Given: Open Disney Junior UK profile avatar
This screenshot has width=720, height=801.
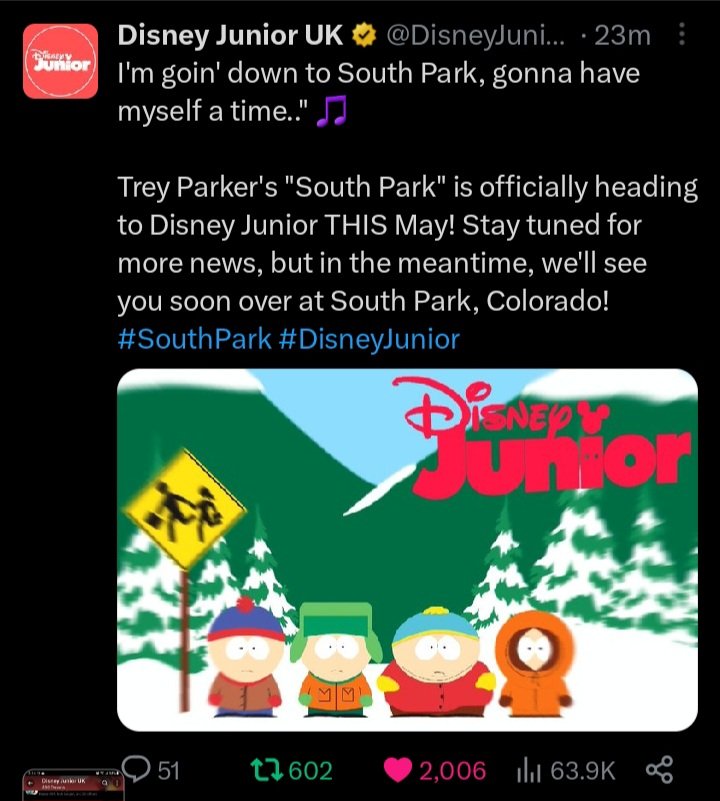Looking at the screenshot, I should pyautogui.click(x=60, y=60).
